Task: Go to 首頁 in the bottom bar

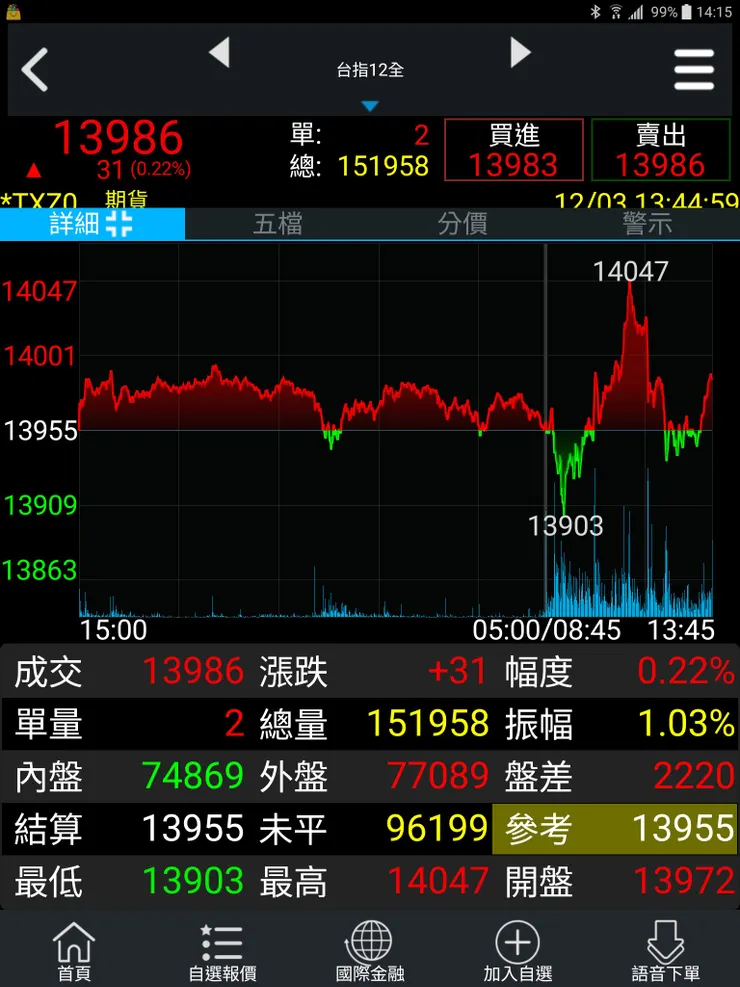Action: tap(74, 951)
